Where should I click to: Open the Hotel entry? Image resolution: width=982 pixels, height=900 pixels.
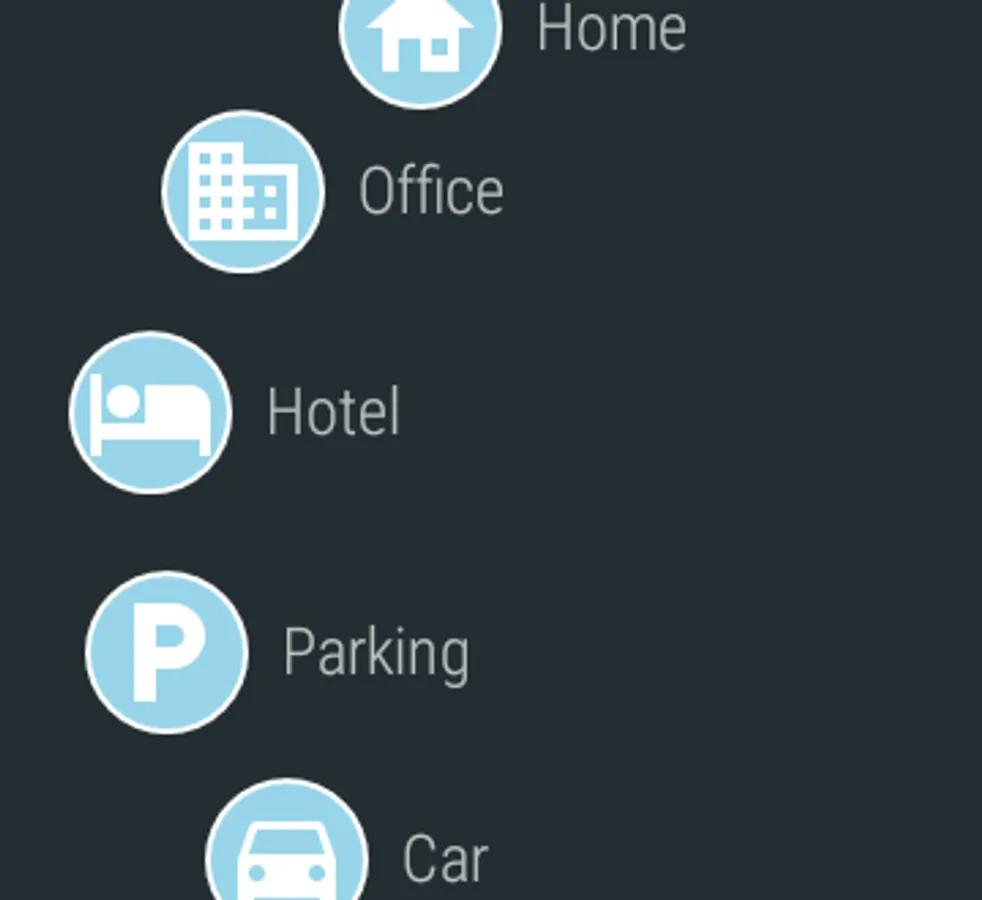(151, 412)
